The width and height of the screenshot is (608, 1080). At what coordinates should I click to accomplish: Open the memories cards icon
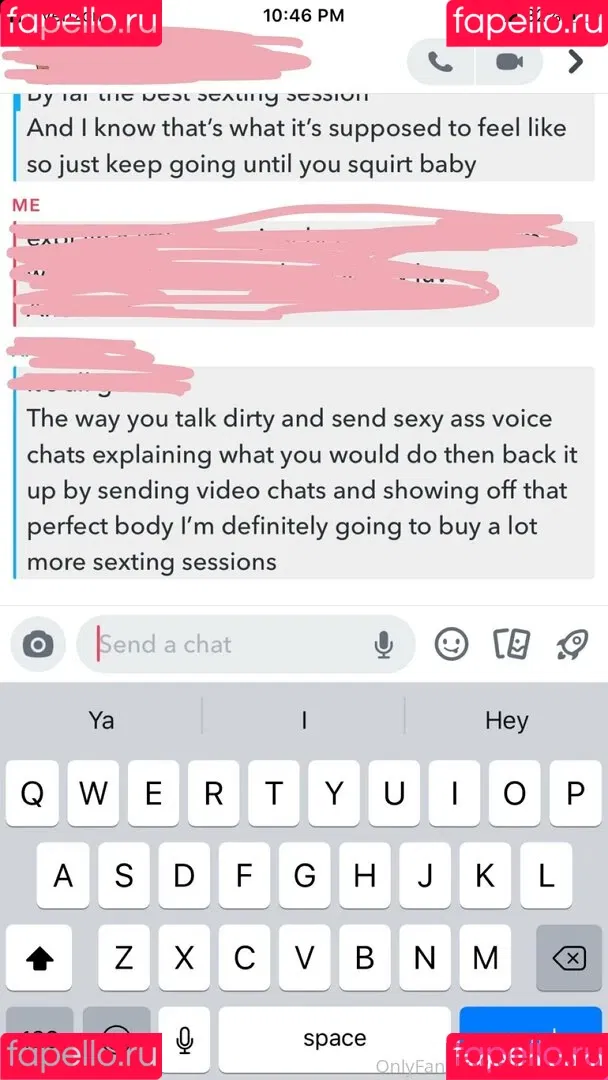[511, 645]
